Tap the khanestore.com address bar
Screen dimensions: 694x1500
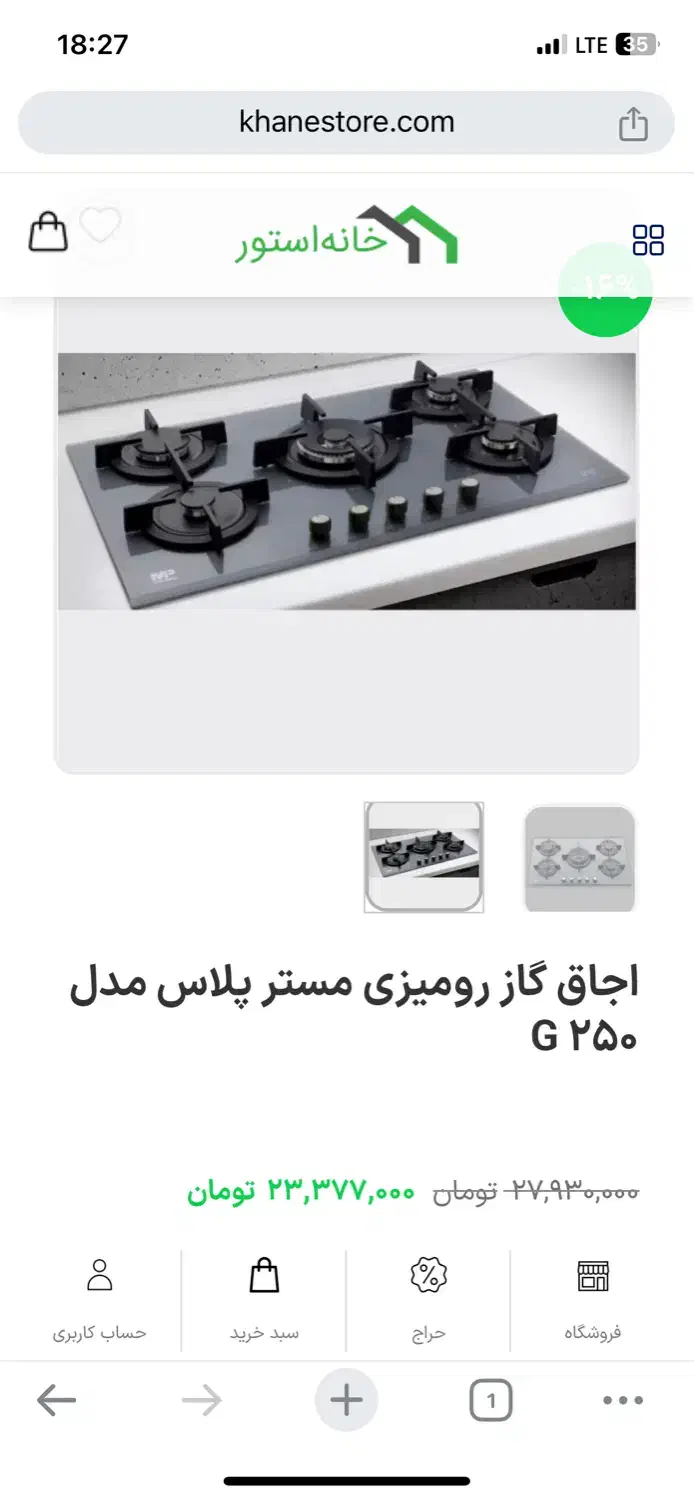346,123
